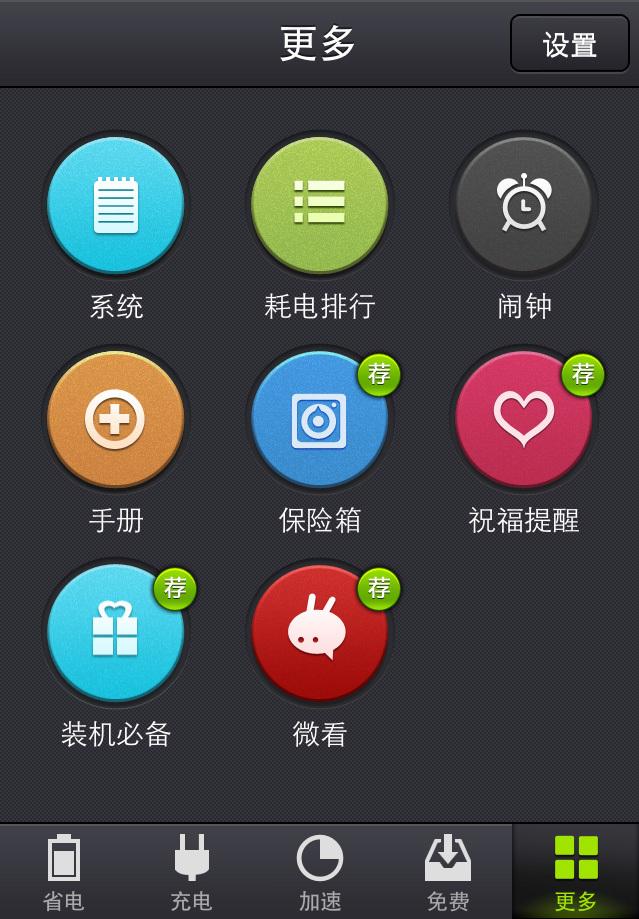639x919 pixels.
Task: Go to the 加速 speed-up tab
Action: (x=320, y=872)
